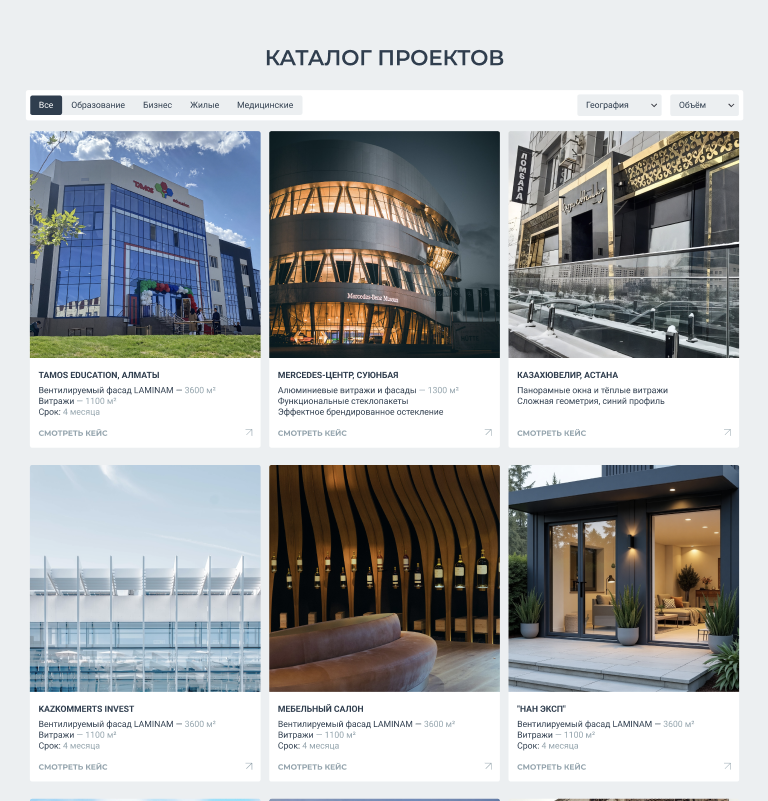
Task: Tap the arrow icon on "НАН ЭКСП" card
Action: (727, 767)
